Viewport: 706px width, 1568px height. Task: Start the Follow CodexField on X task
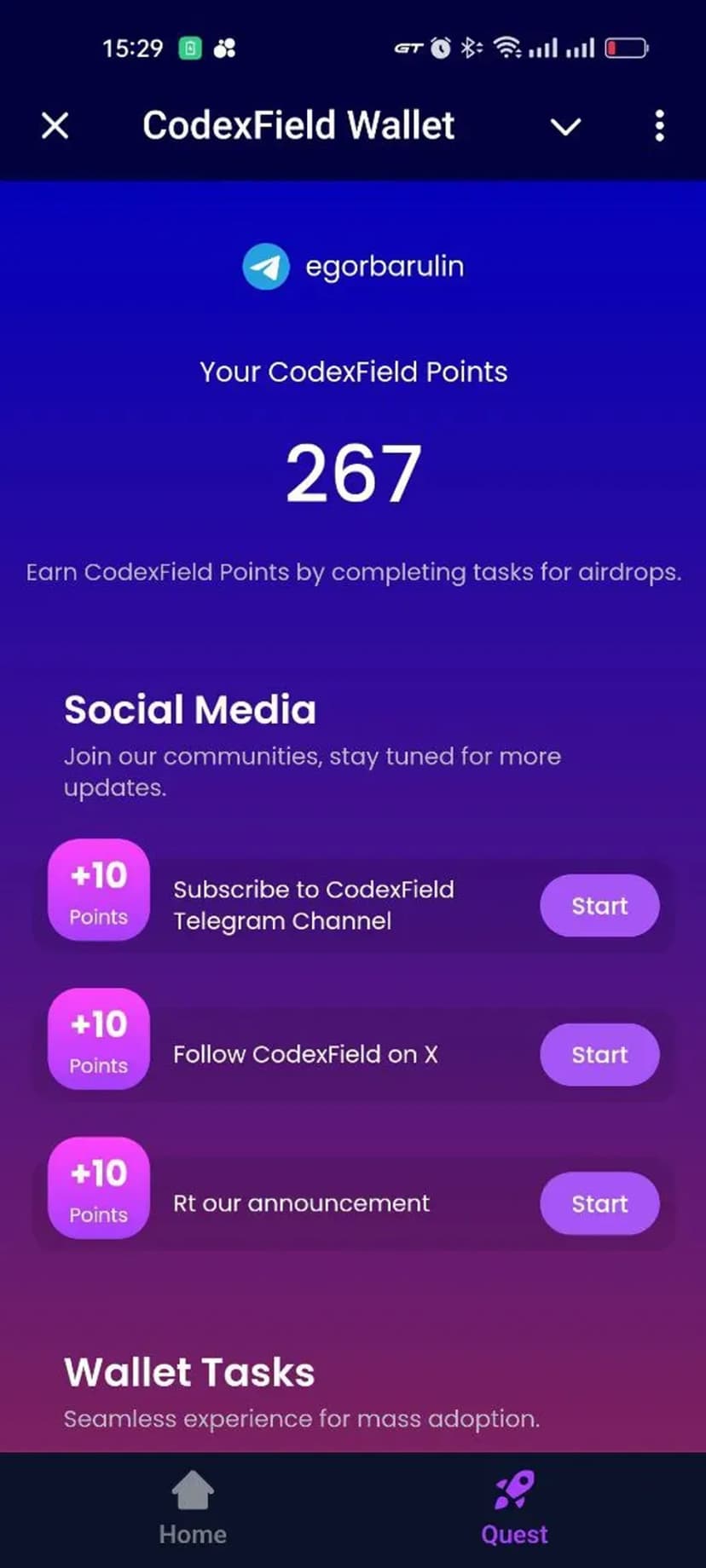(599, 1055)
